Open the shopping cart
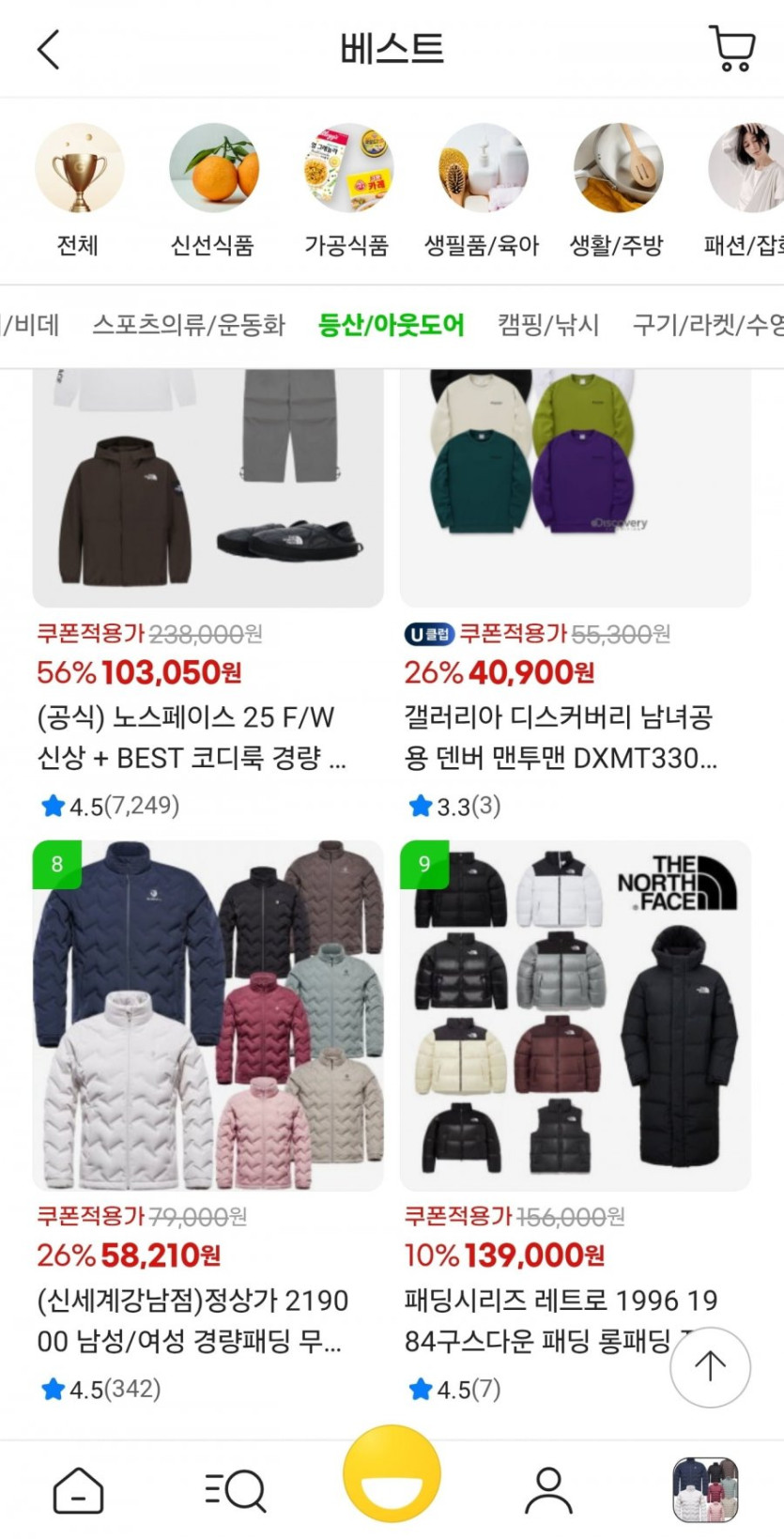Image resolution: width=784 pixels, height=1539 pixels. tap(731, 48)
